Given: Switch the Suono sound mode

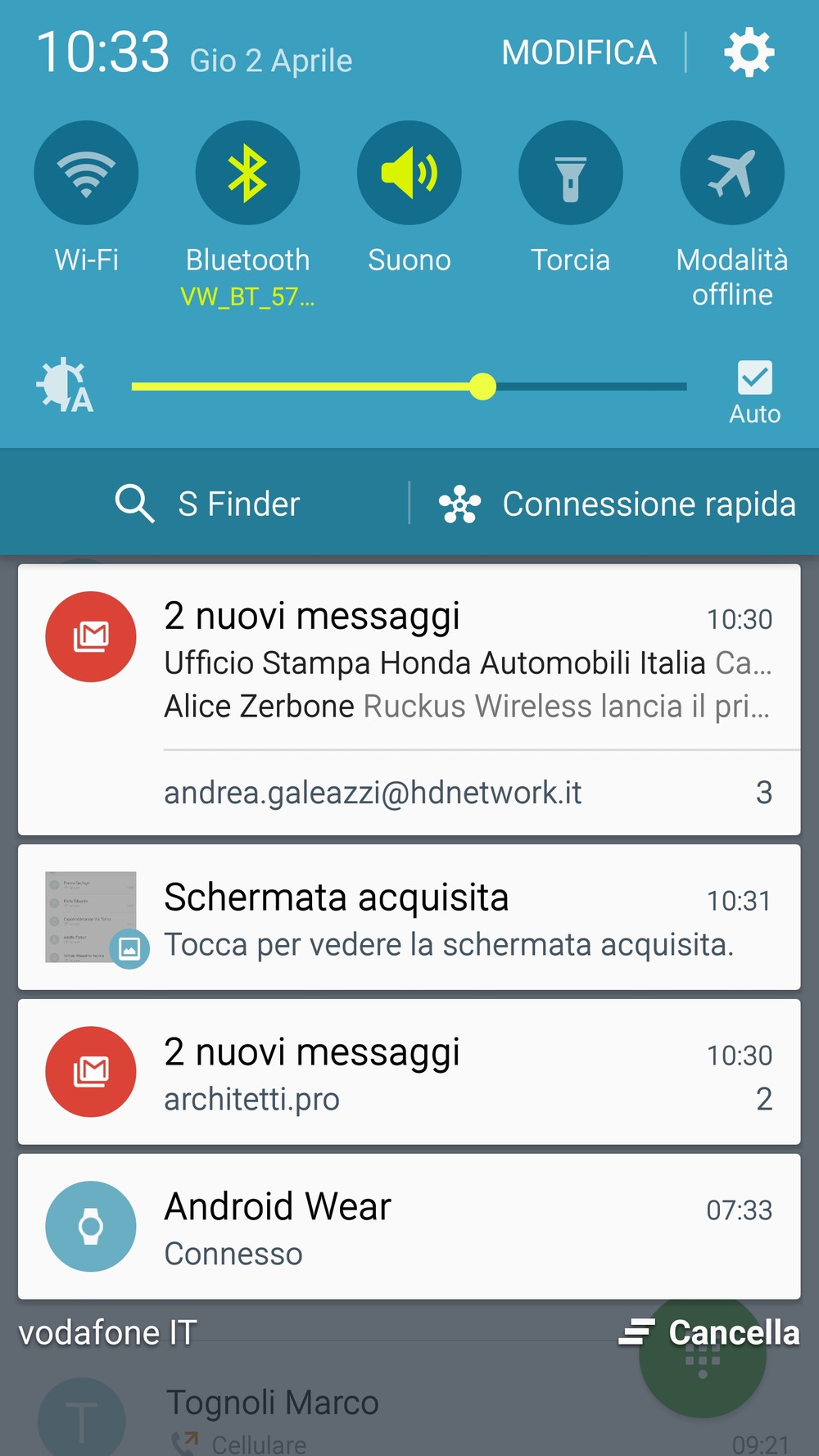Looking at the screenshot, I should [x=409, y=173].
